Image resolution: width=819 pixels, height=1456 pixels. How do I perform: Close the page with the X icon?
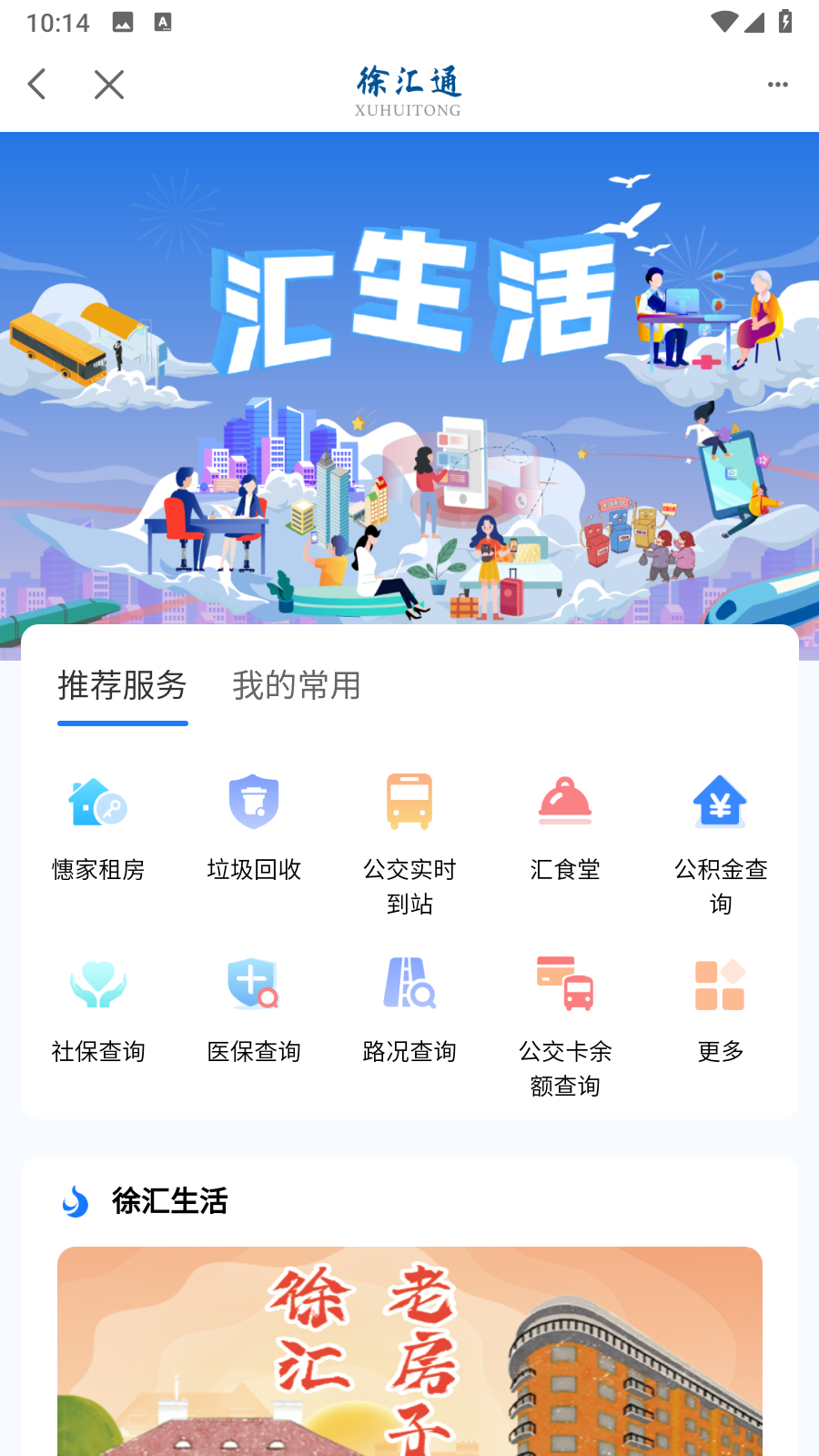pyautogui.click(x=109, y=85)
